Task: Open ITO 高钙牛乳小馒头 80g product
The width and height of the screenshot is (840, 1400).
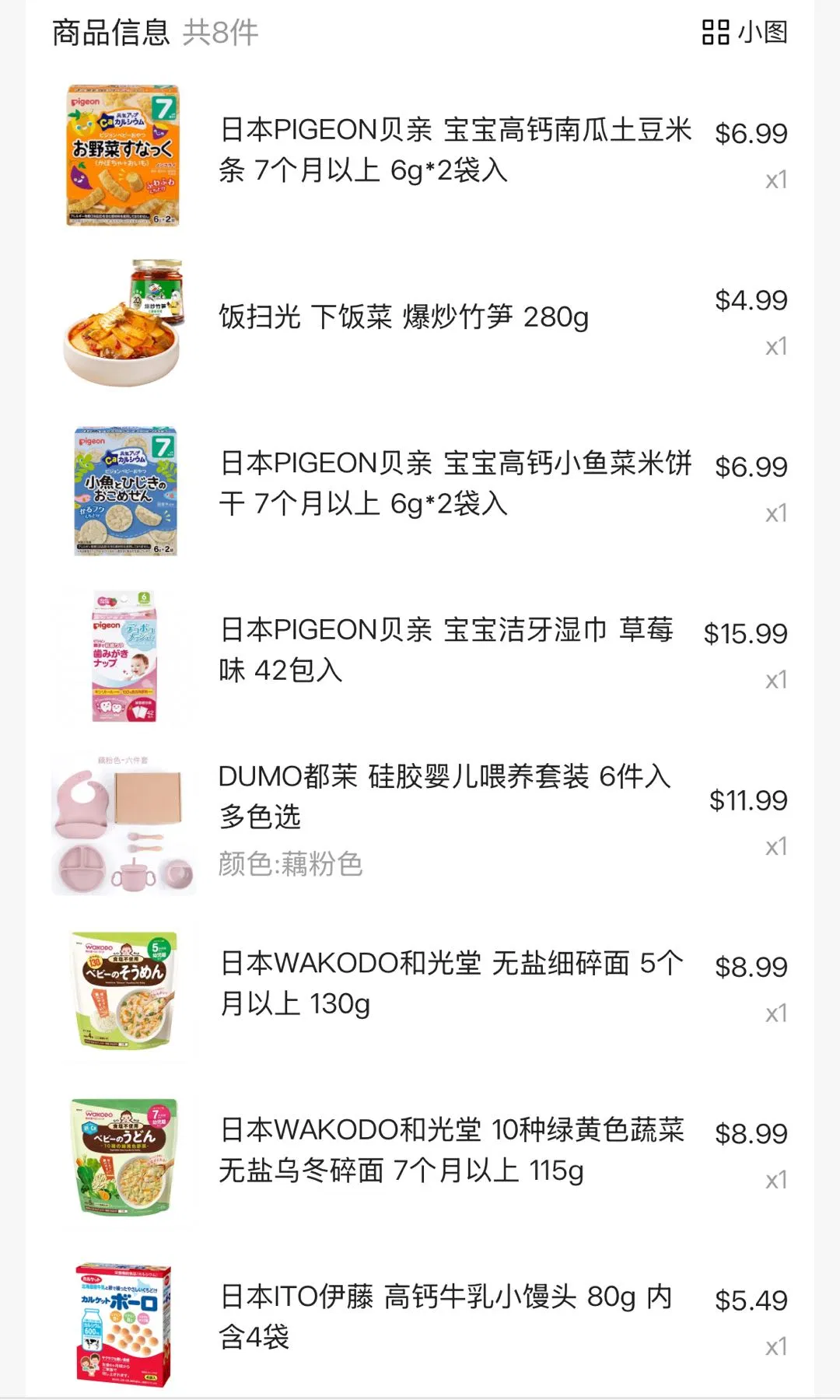Action: 446,1316
